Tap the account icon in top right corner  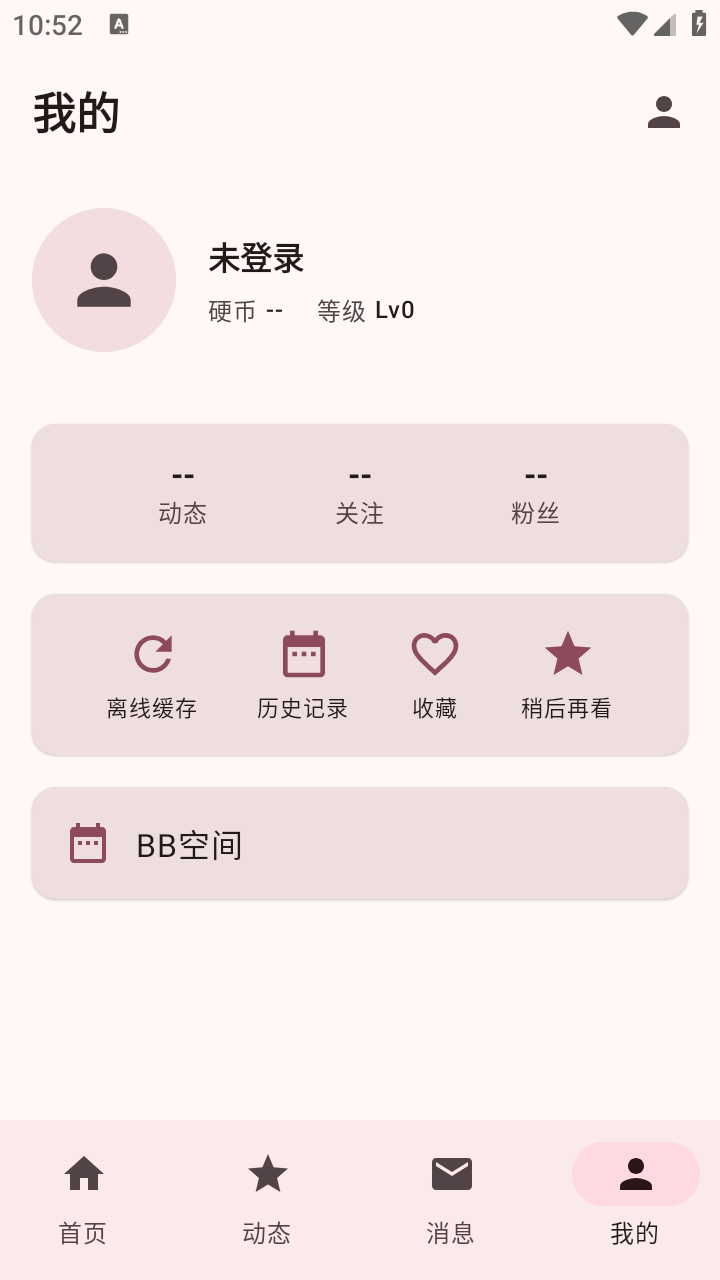663,113
